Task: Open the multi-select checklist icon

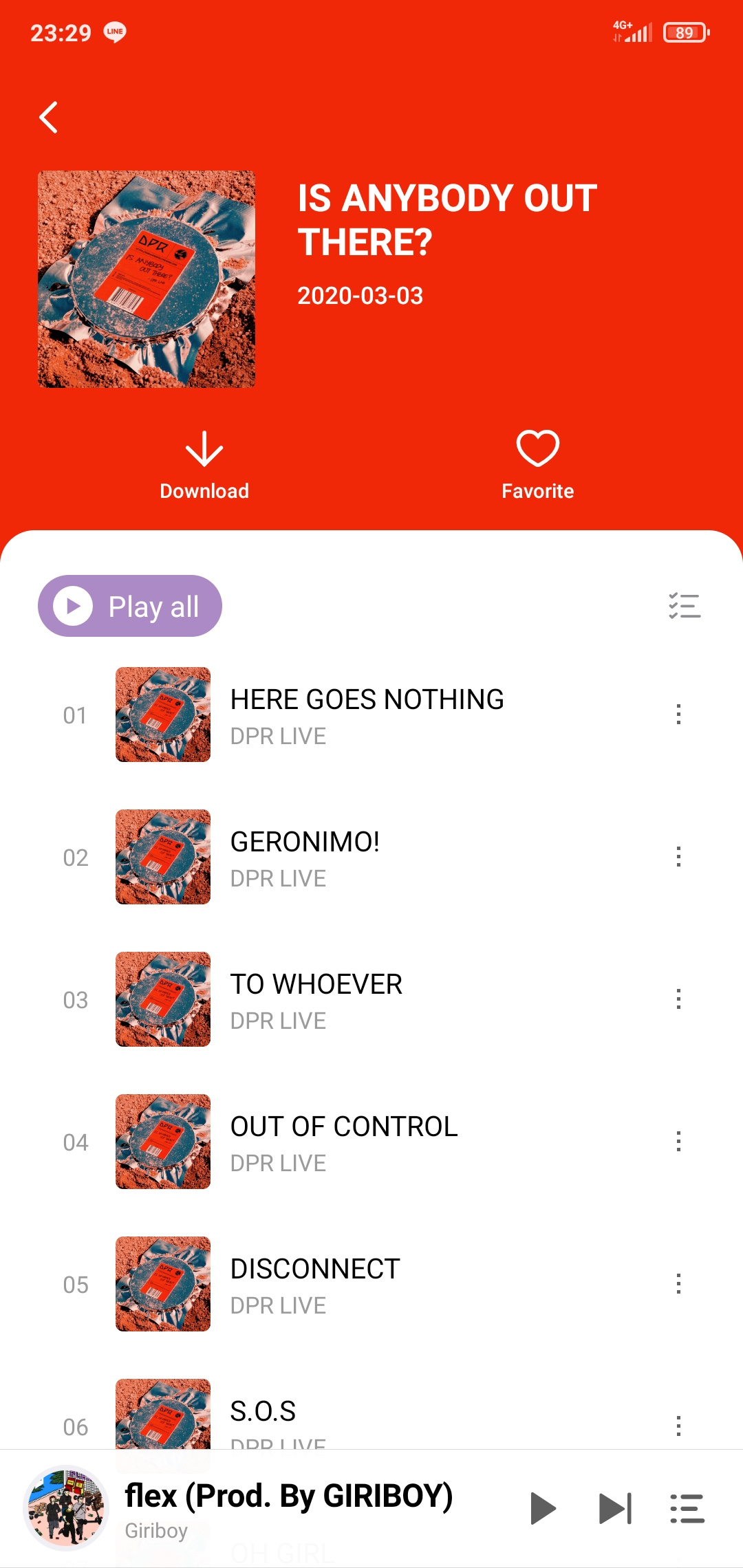Action: [684, 606]
